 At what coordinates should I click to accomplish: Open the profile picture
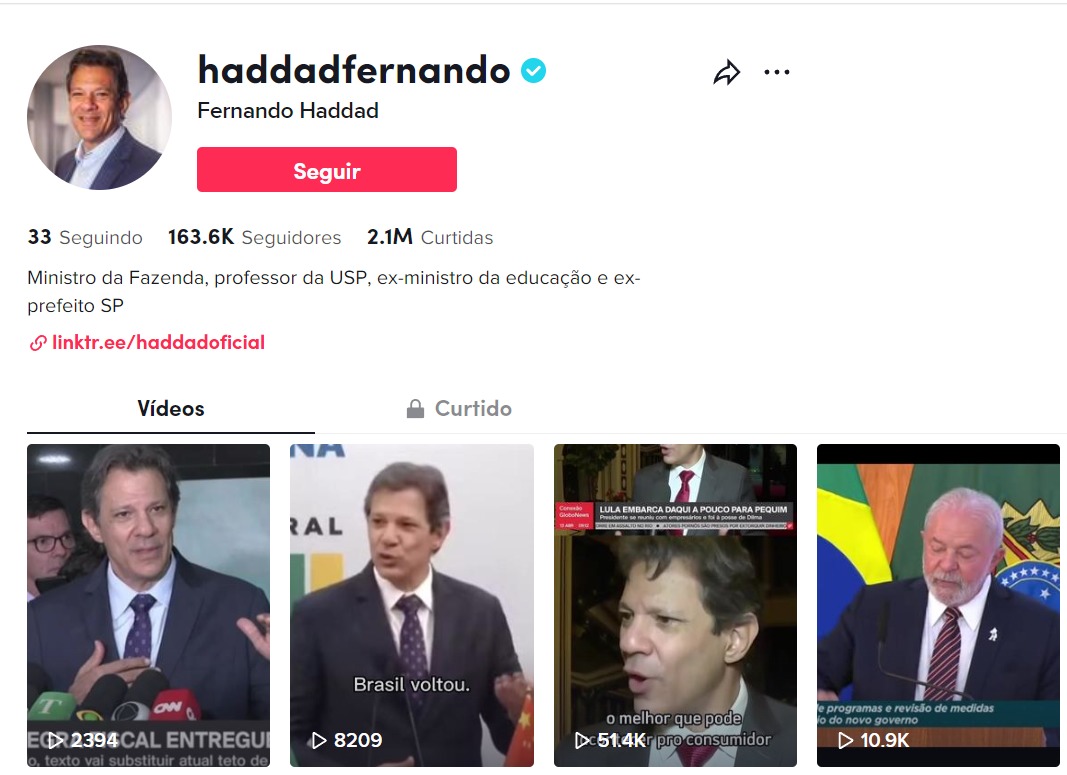(x=99, y=118)
